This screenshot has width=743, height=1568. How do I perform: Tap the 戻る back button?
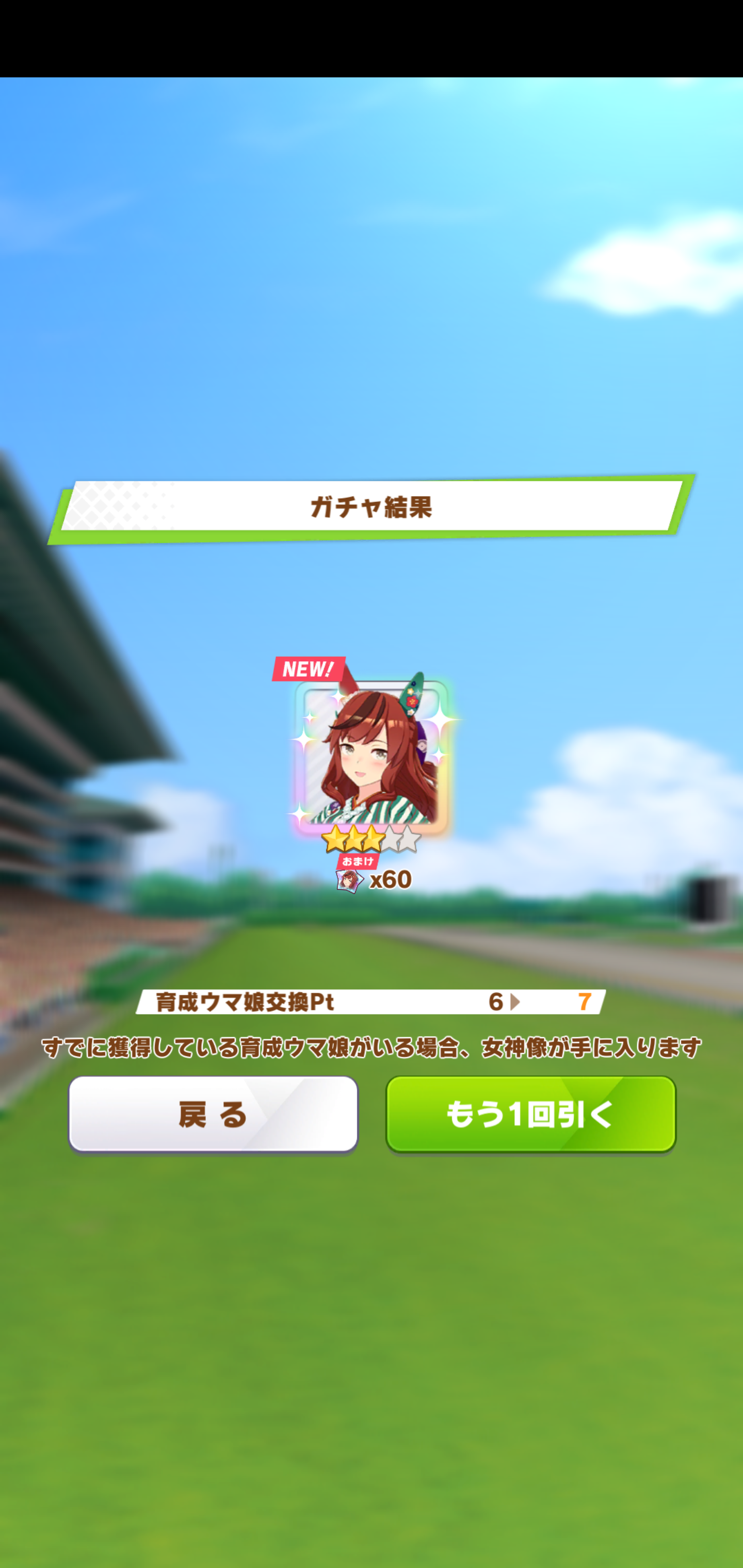coord(213,1114)
